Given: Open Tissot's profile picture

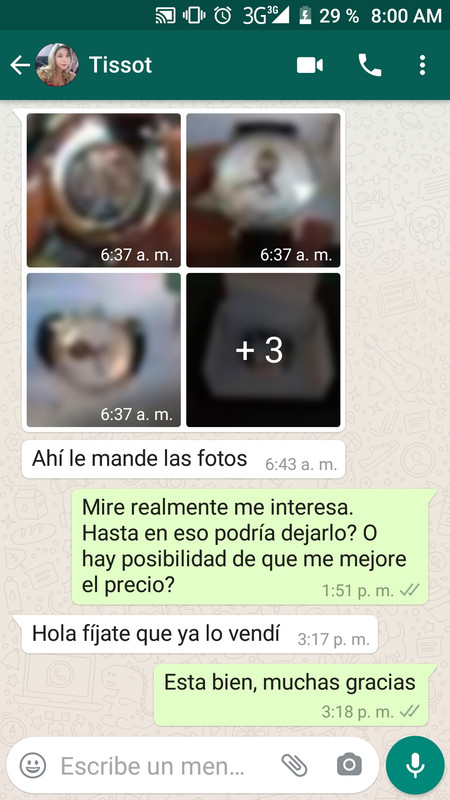Looking at the screenshot, I should (x=57, y=65).
